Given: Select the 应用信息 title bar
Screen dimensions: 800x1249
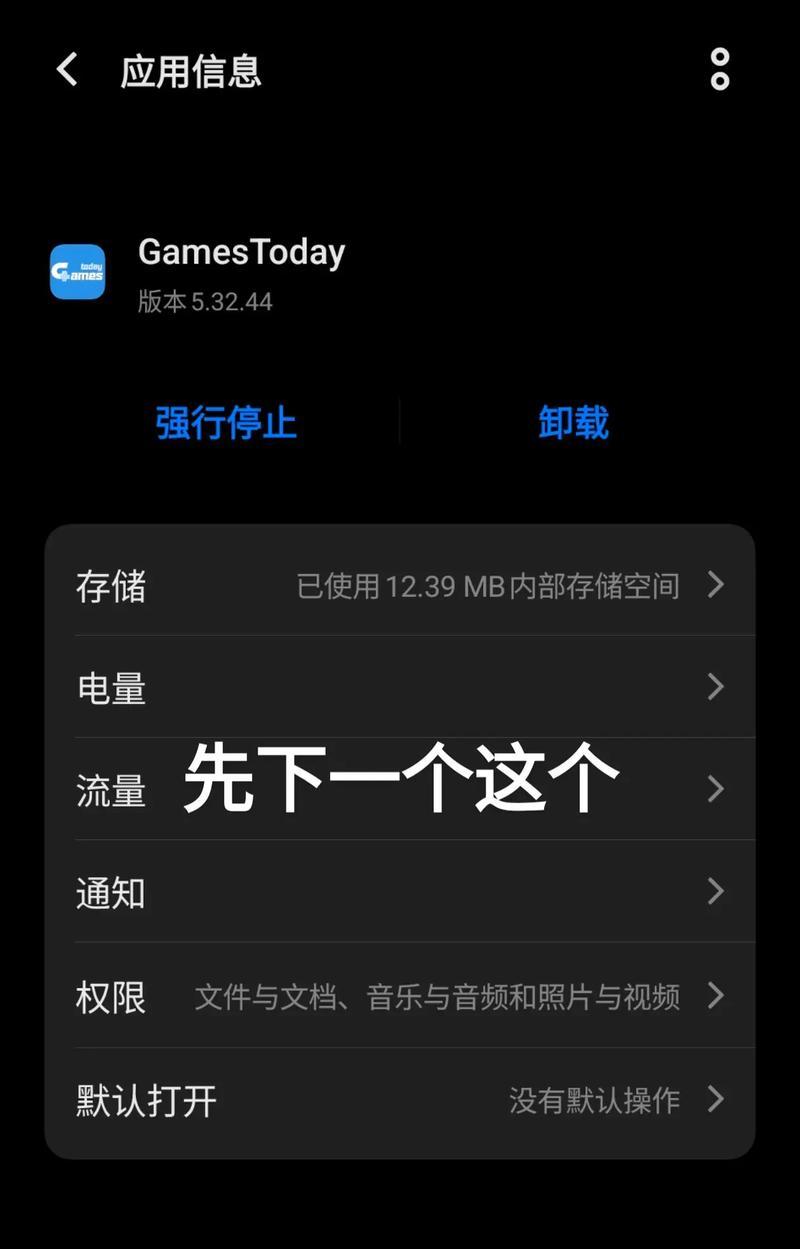Looking at the screenshot, I should (190, 72).
